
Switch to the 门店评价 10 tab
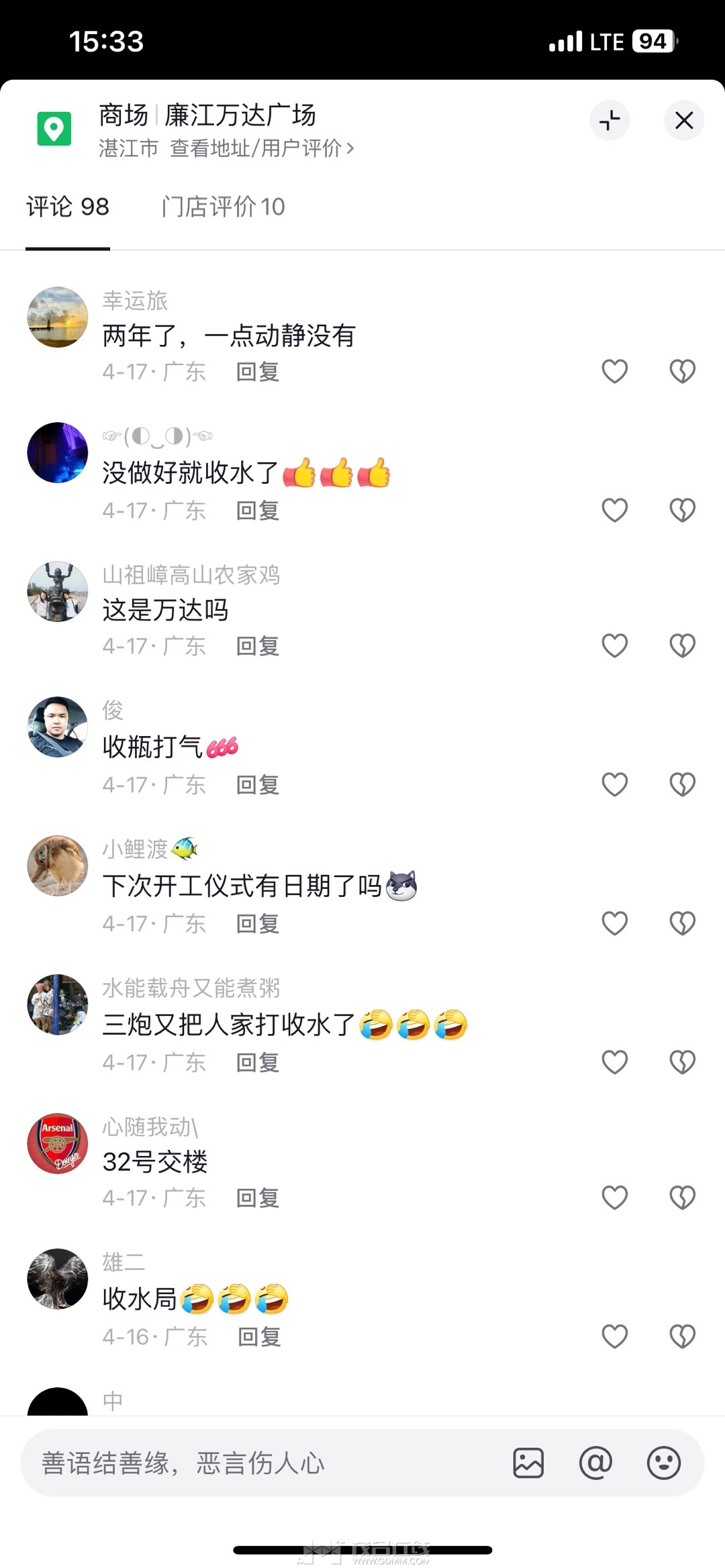coord(223,207)
